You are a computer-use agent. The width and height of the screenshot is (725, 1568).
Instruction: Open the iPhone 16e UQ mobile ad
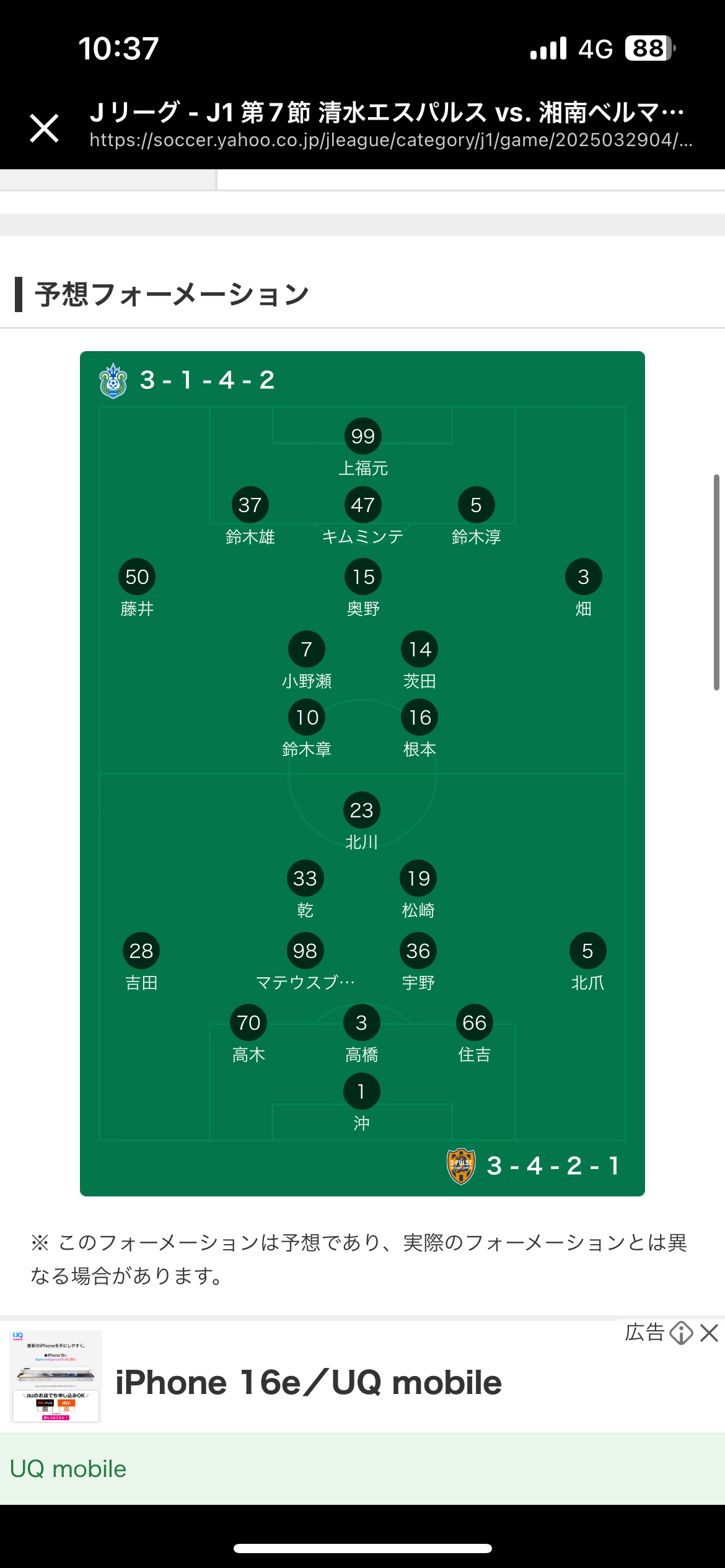tap(309, 1383)
